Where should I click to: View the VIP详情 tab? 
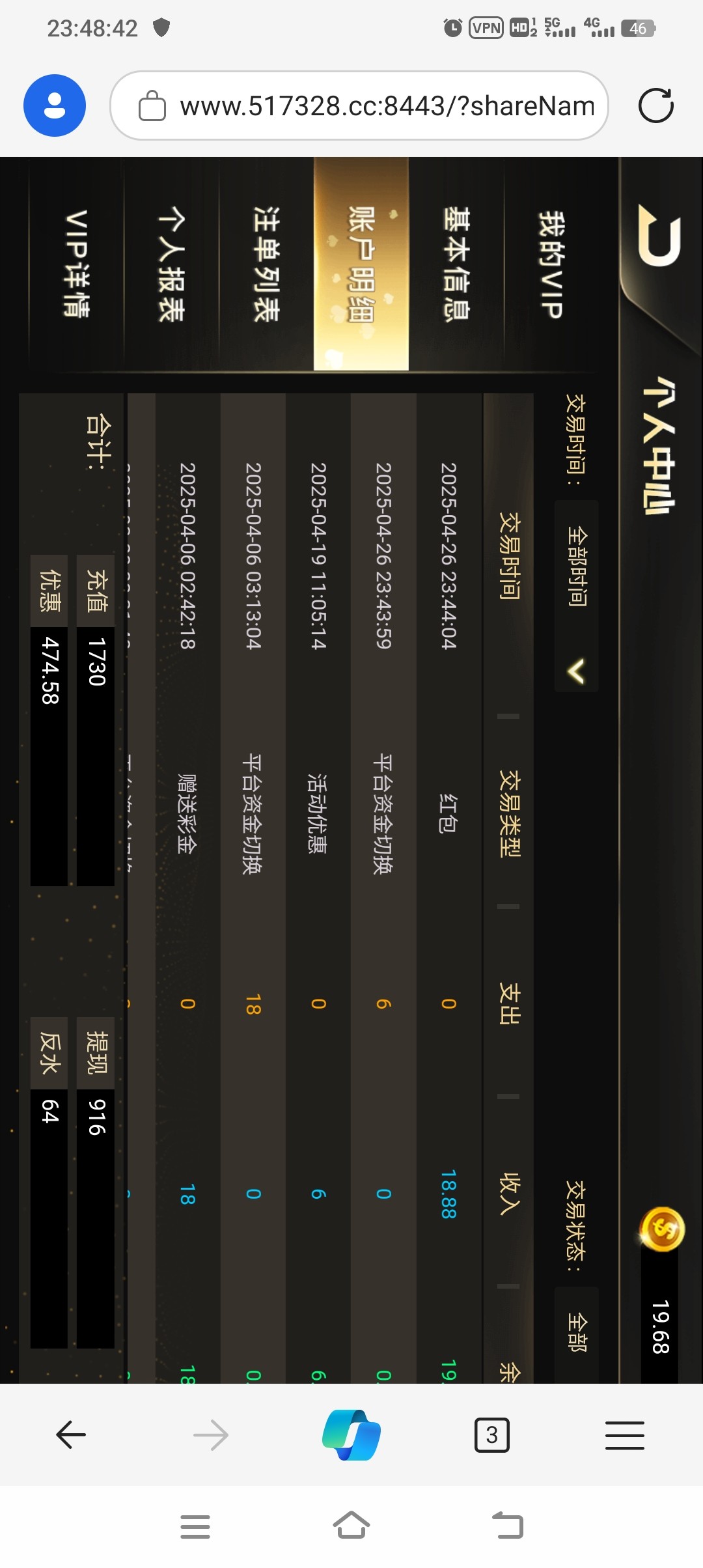coord(77,264)
